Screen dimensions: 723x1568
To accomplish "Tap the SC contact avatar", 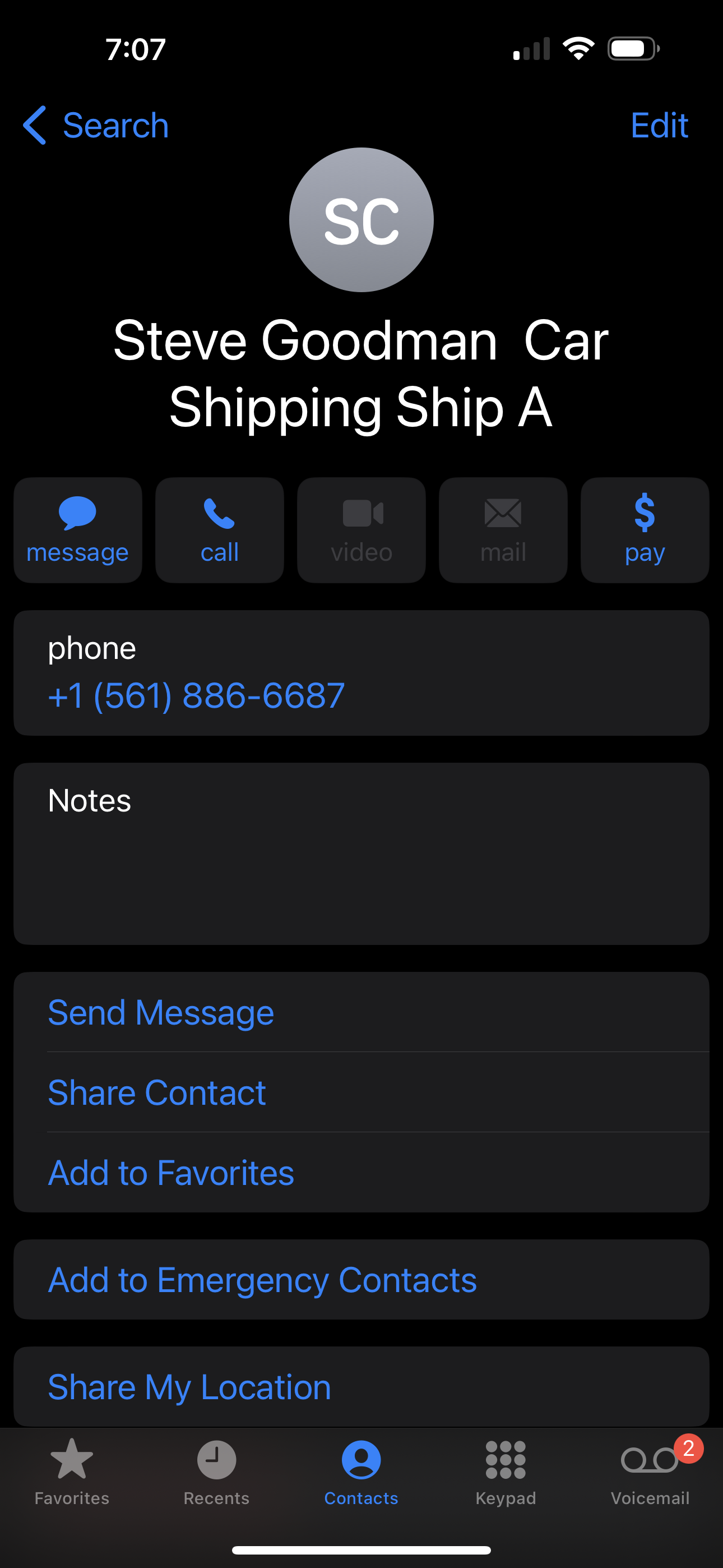I will tap(361, 219).
